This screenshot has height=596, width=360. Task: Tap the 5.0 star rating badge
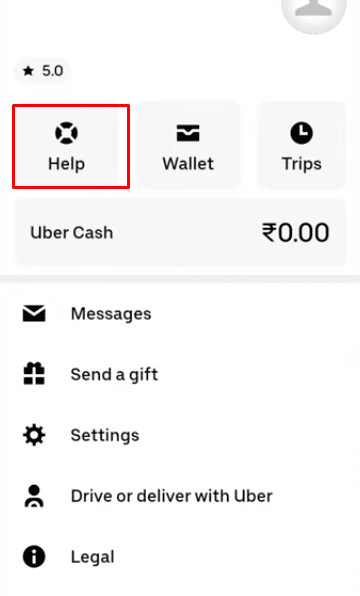pos(43,71)
